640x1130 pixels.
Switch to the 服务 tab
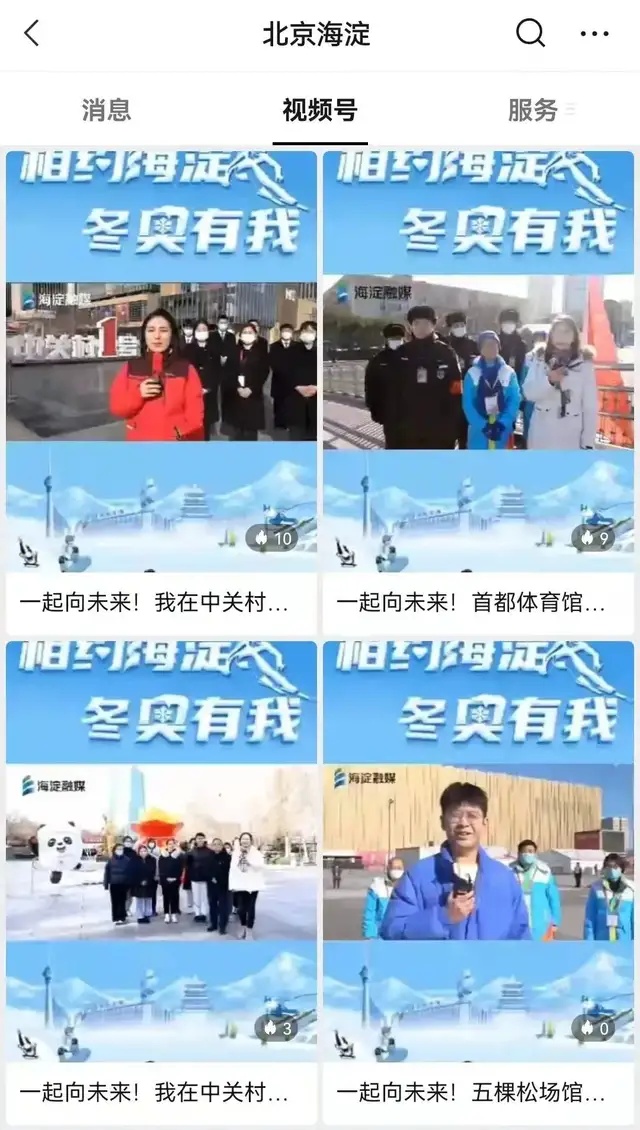pos(532,110)
